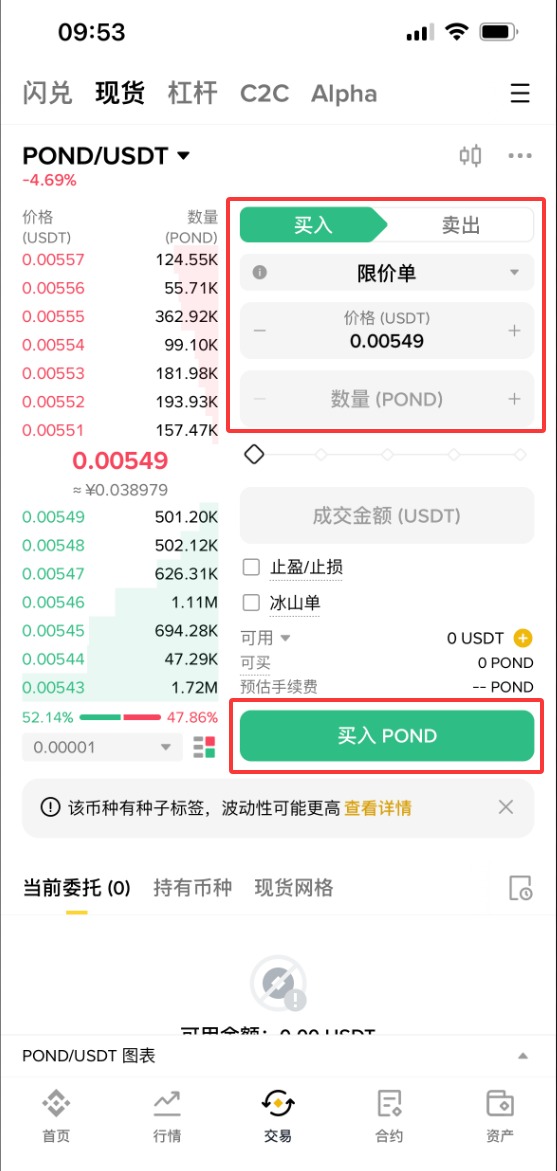
Task: Switch to the 闪兑 tab
Action: pyautogui.click(x=48, y=93)
